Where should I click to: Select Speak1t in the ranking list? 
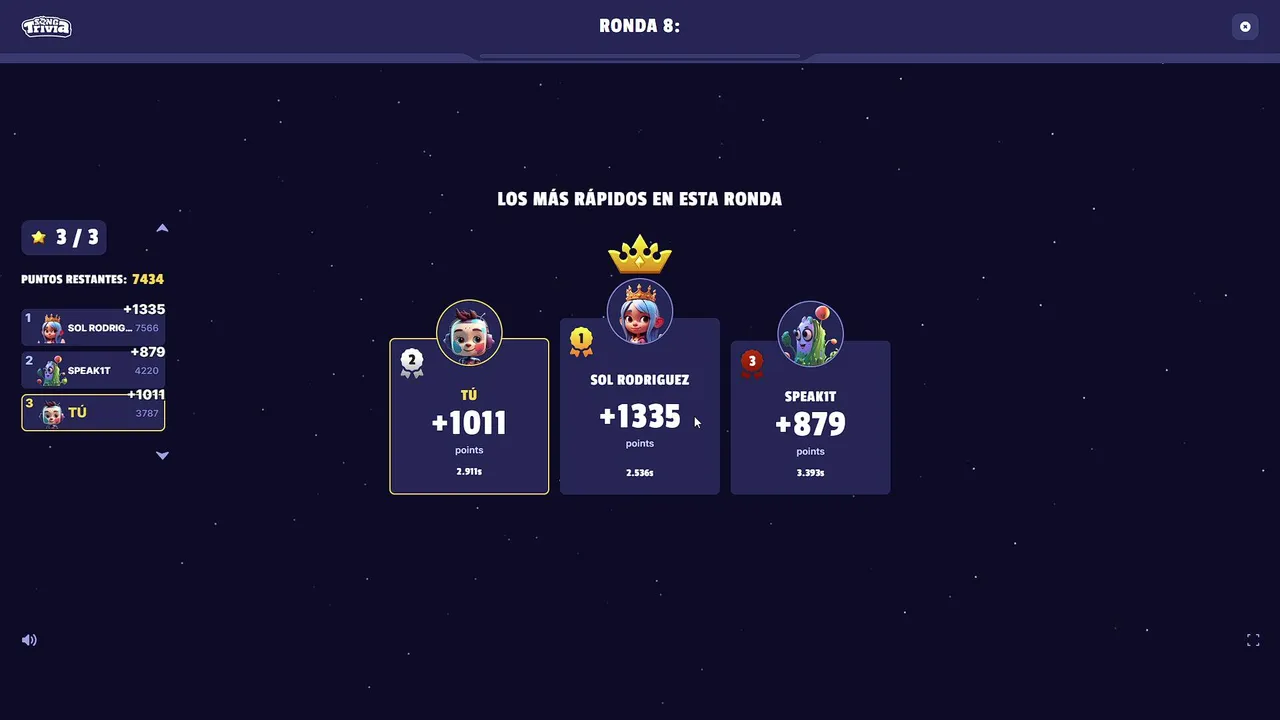click(x=93, y=370)
